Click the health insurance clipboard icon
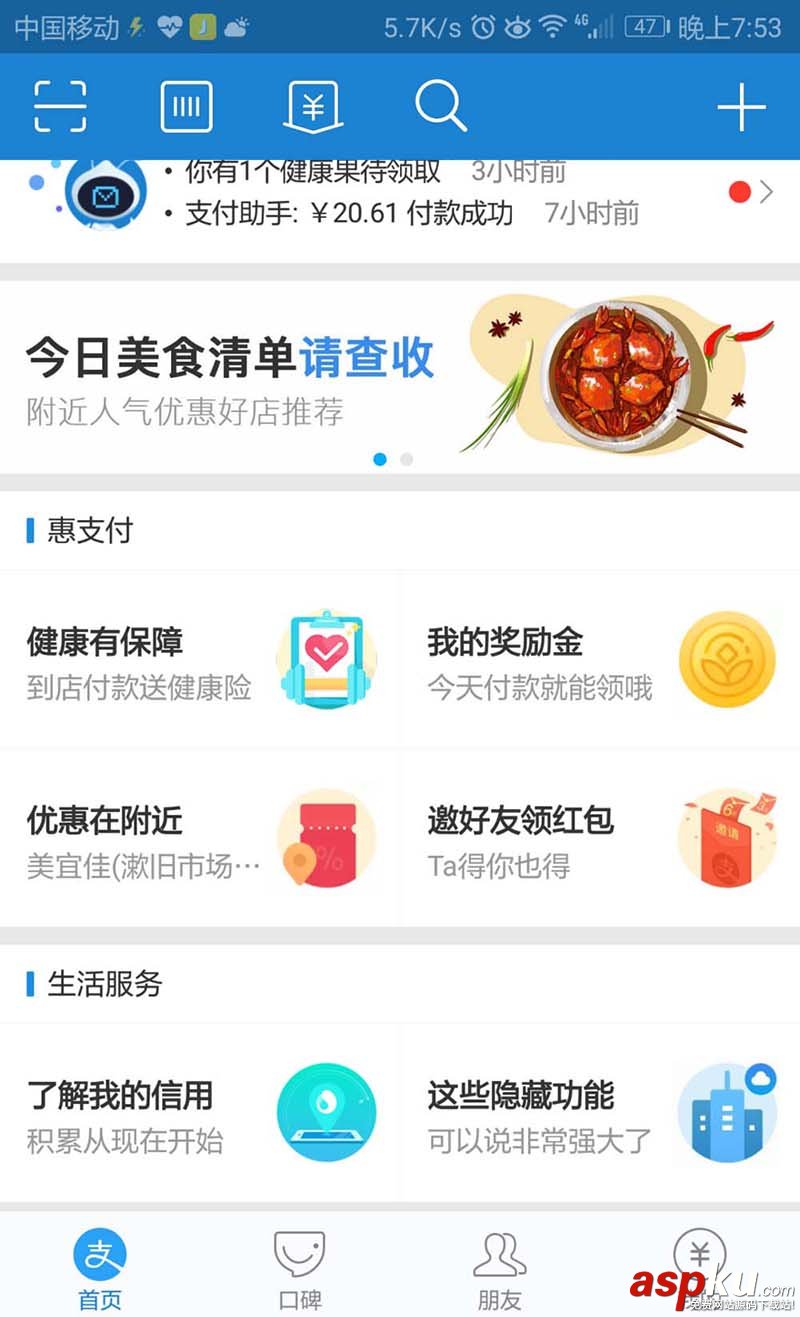 click(x=327, y=659)
